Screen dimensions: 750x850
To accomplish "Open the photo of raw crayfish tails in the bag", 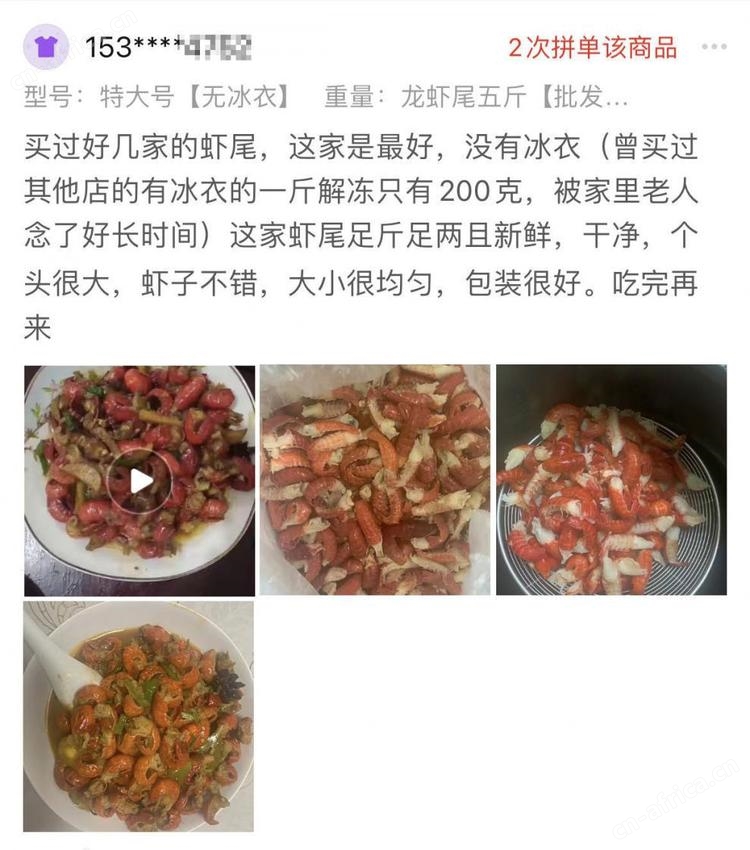I will 375,481.
